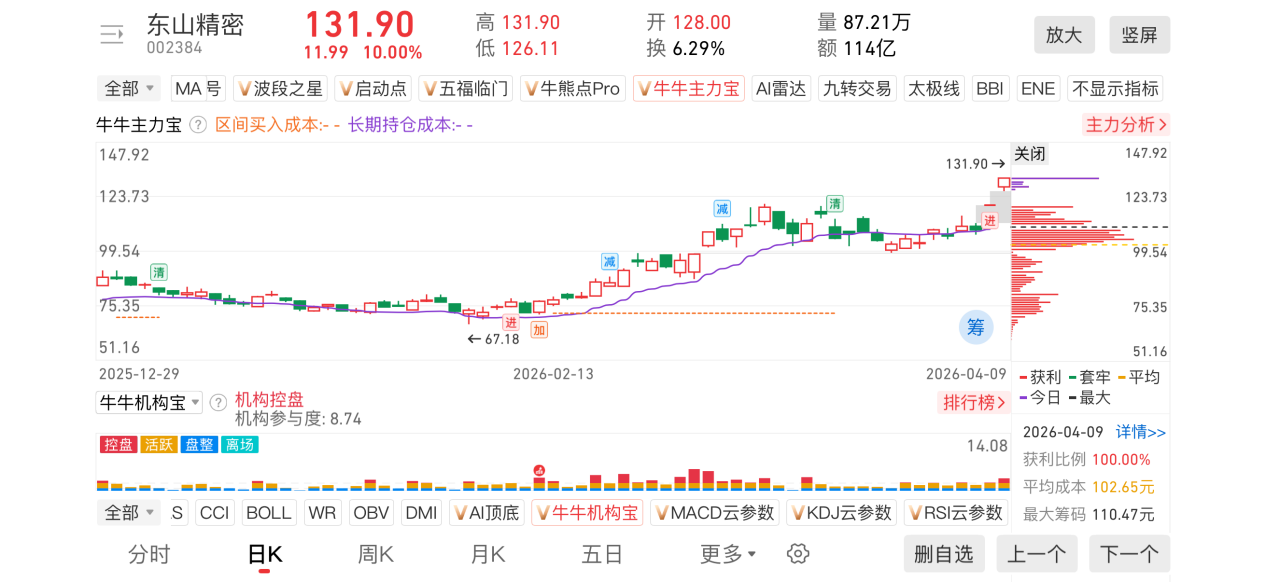Open the stock list menu icon

[112, 35]
